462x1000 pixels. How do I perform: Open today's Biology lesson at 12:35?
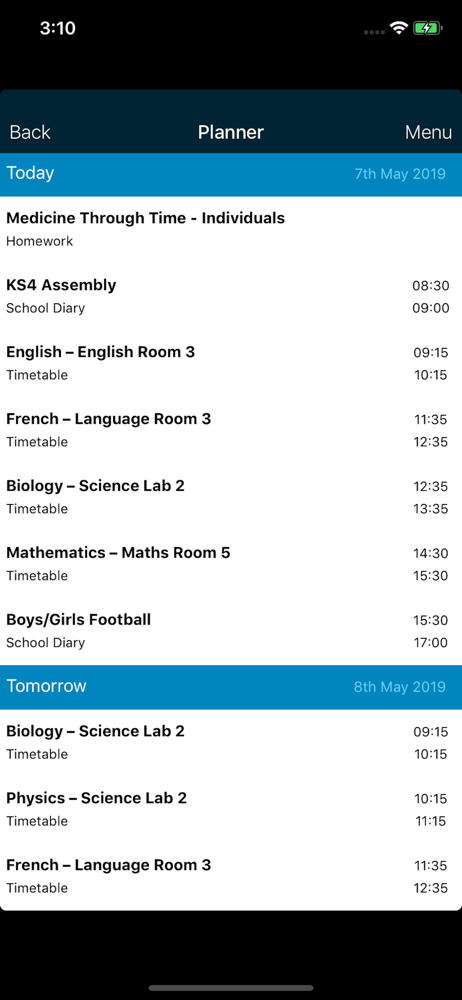pyautogui.click(x=231, y=497)
